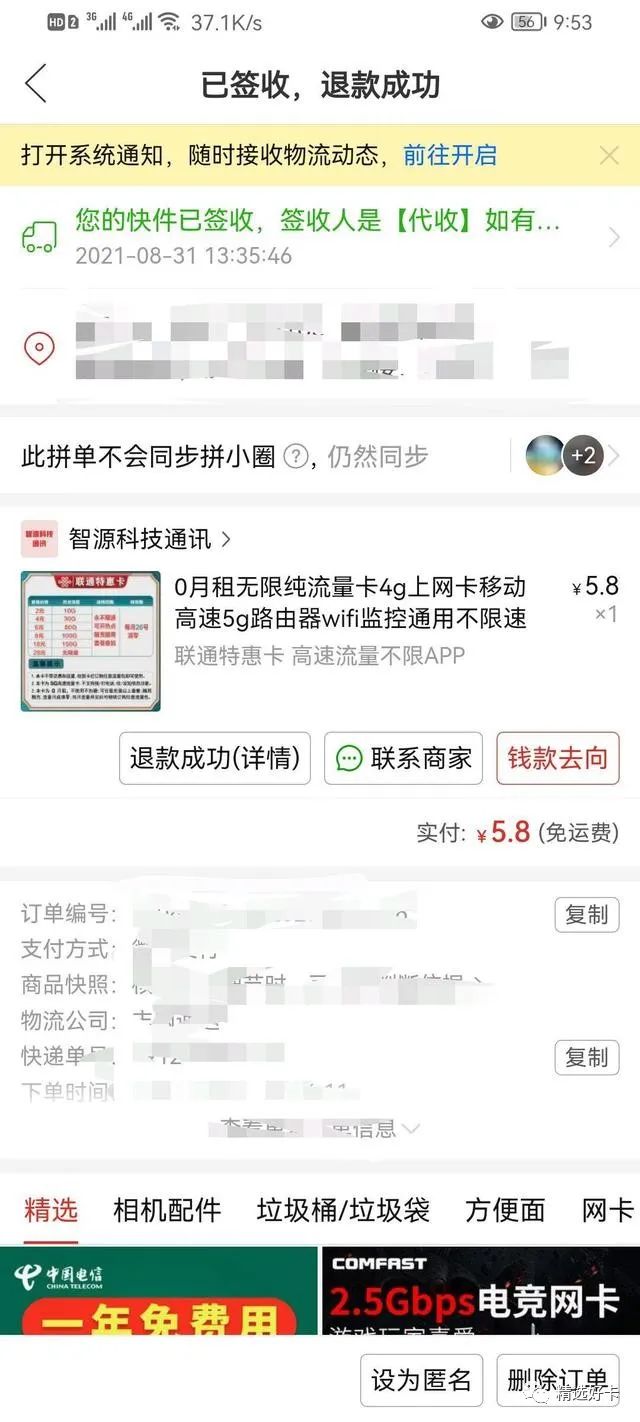Dismiss the system notification banner

pos(609,155)
